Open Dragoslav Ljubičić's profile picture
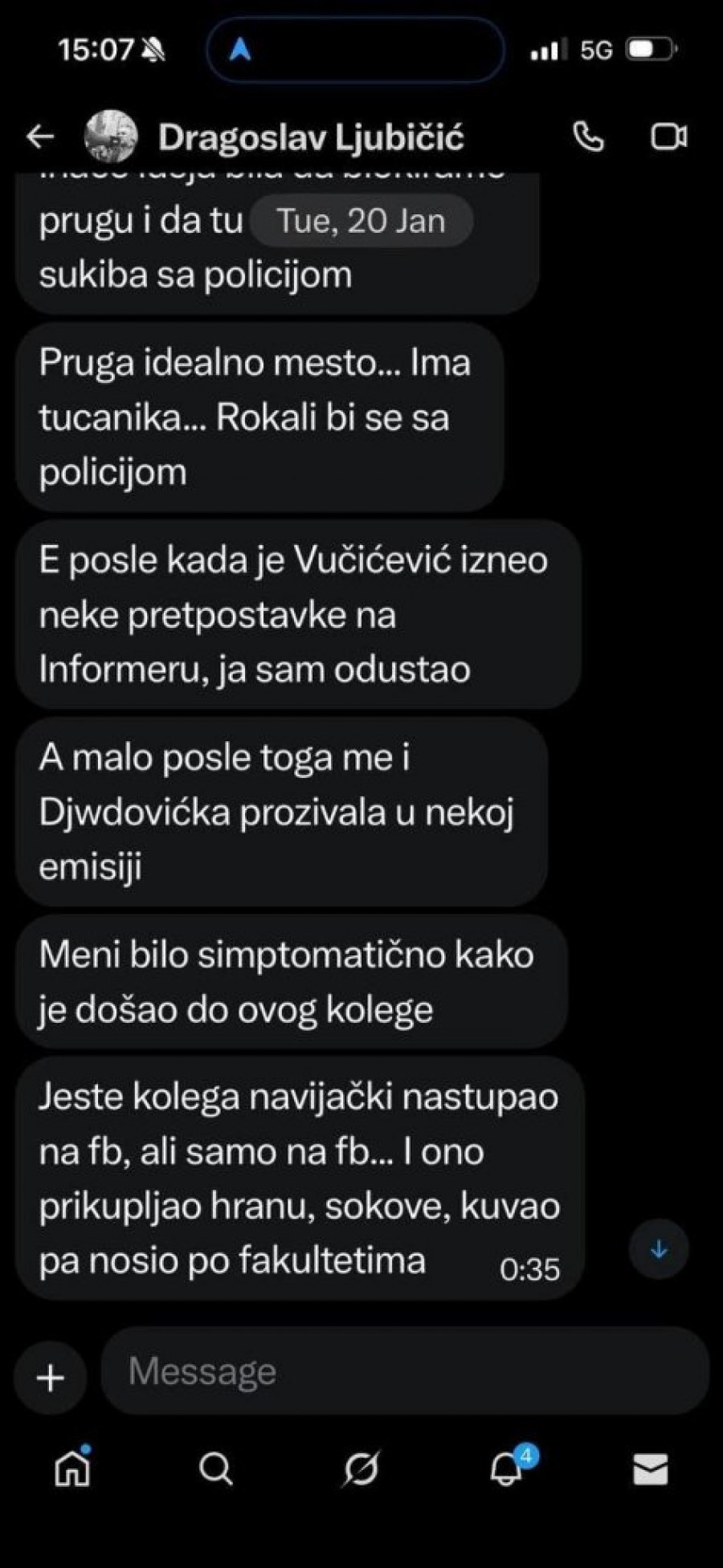Viewport: 723px width, 1568px height. 111,137
